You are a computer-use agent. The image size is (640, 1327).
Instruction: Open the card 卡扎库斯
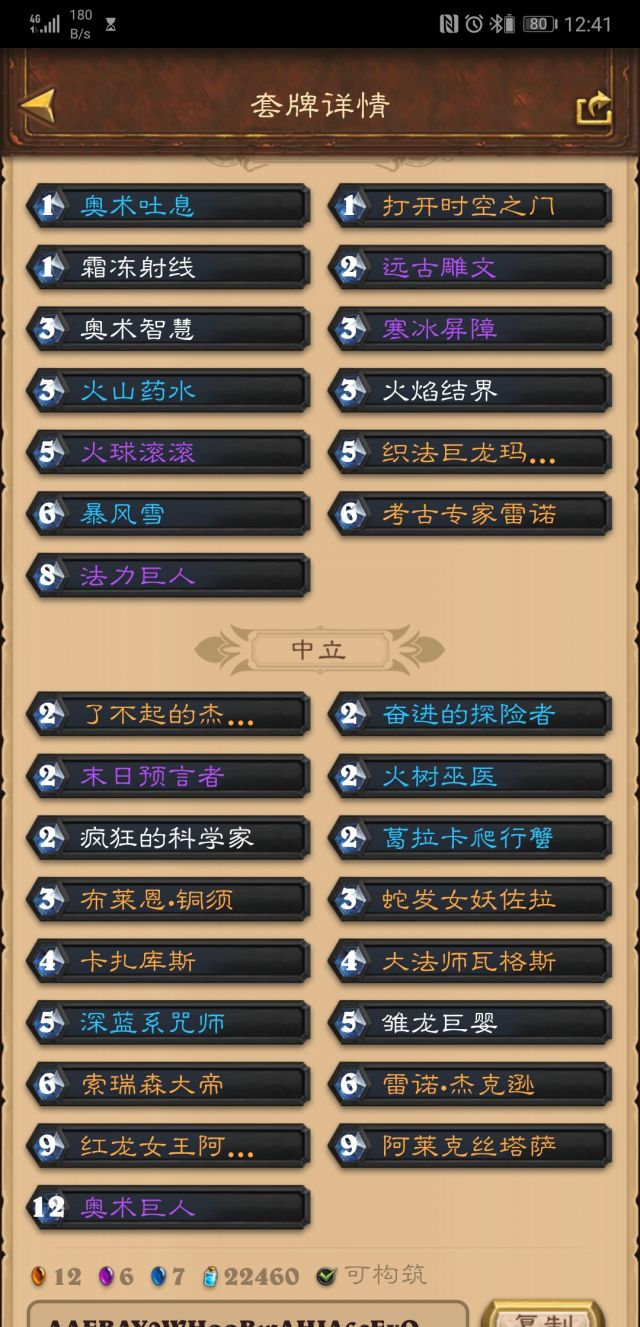point(168,962)
